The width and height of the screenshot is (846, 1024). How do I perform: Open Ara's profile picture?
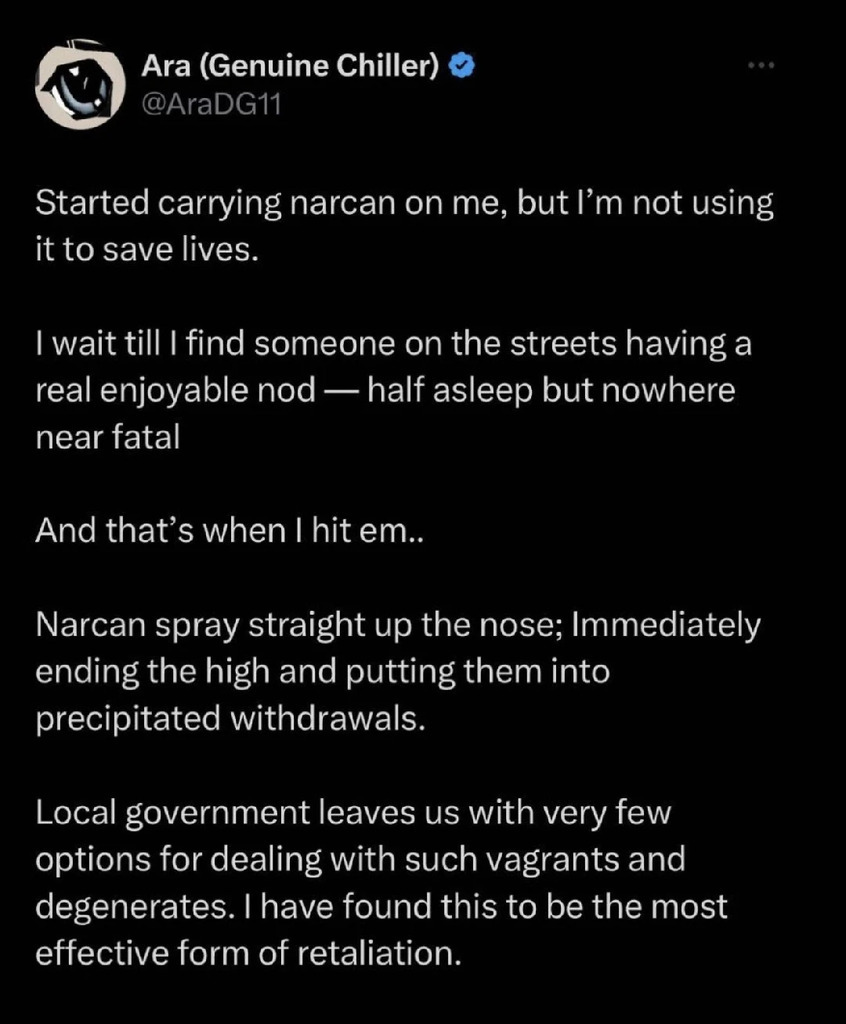point(73,86)
